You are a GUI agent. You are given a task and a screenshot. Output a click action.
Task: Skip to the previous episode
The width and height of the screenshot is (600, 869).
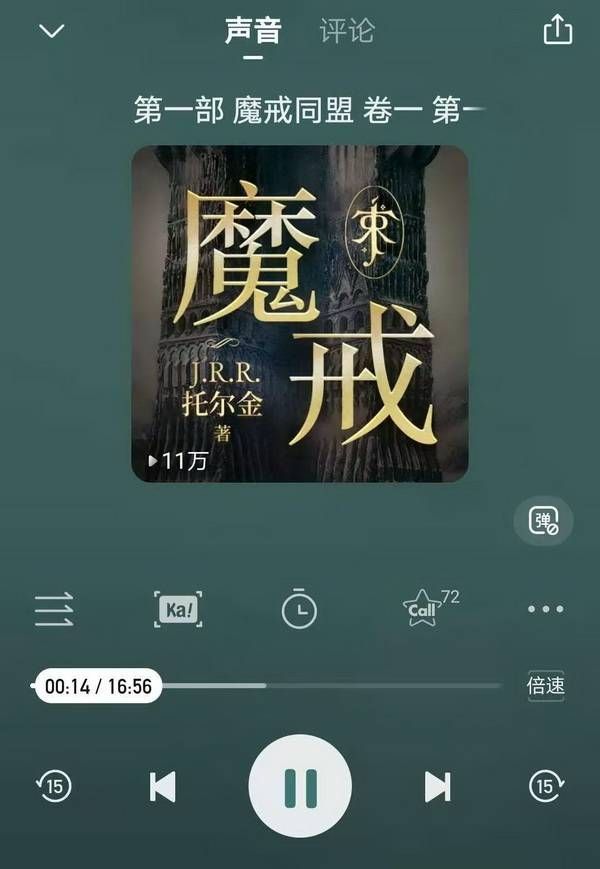tap(162, 787)
